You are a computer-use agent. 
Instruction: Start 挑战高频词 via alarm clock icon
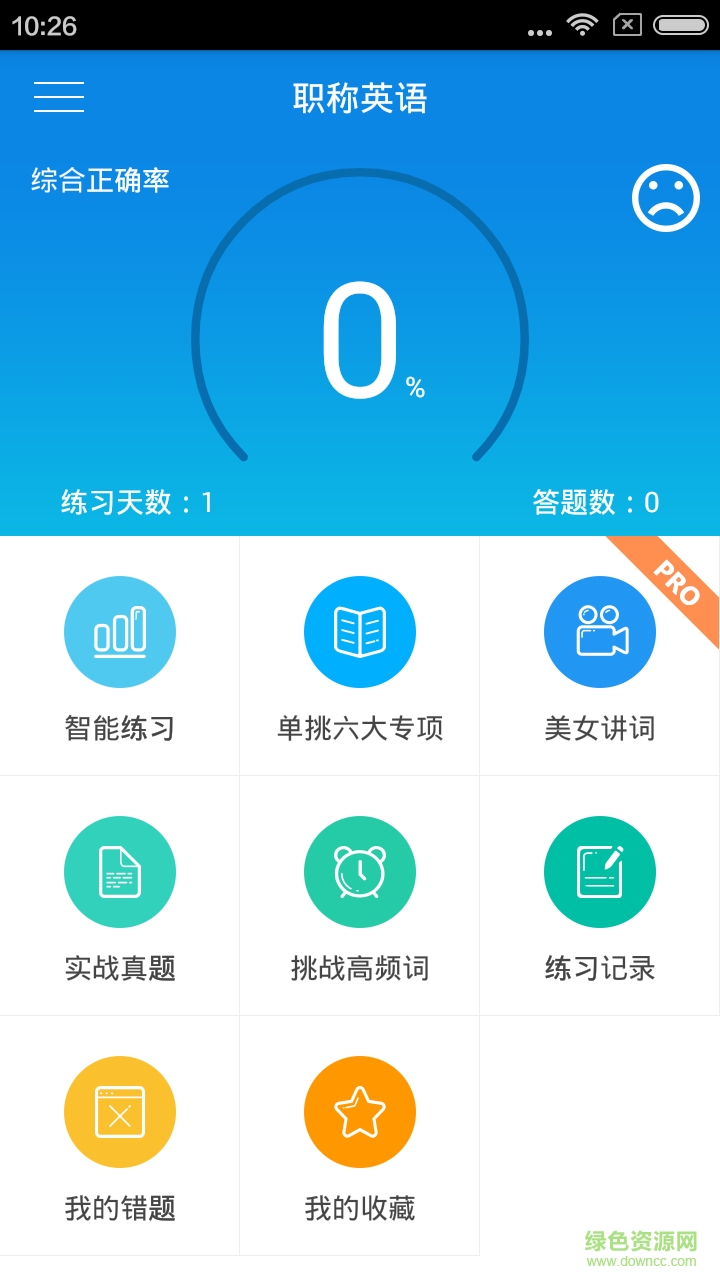tap(360, 872)
